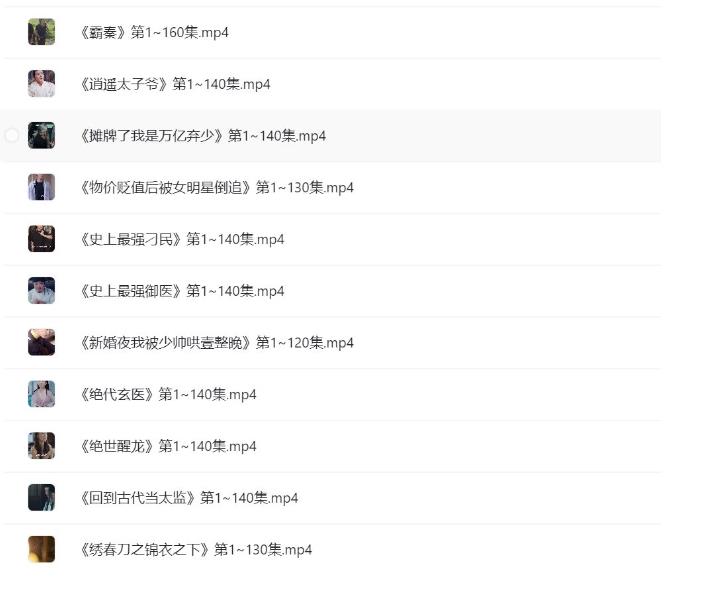The width and height of the screenshot is (722, 604).
Task: Open 《回到古代当太监》 video file
Action: tap(189, 498)
